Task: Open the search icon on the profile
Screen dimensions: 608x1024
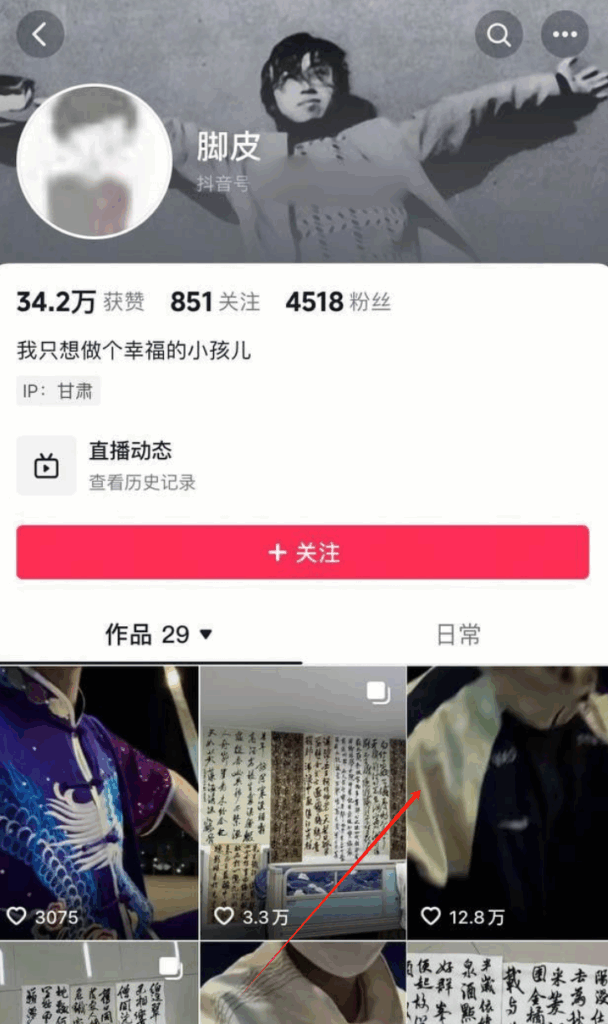Action: [x=498, y=35]
